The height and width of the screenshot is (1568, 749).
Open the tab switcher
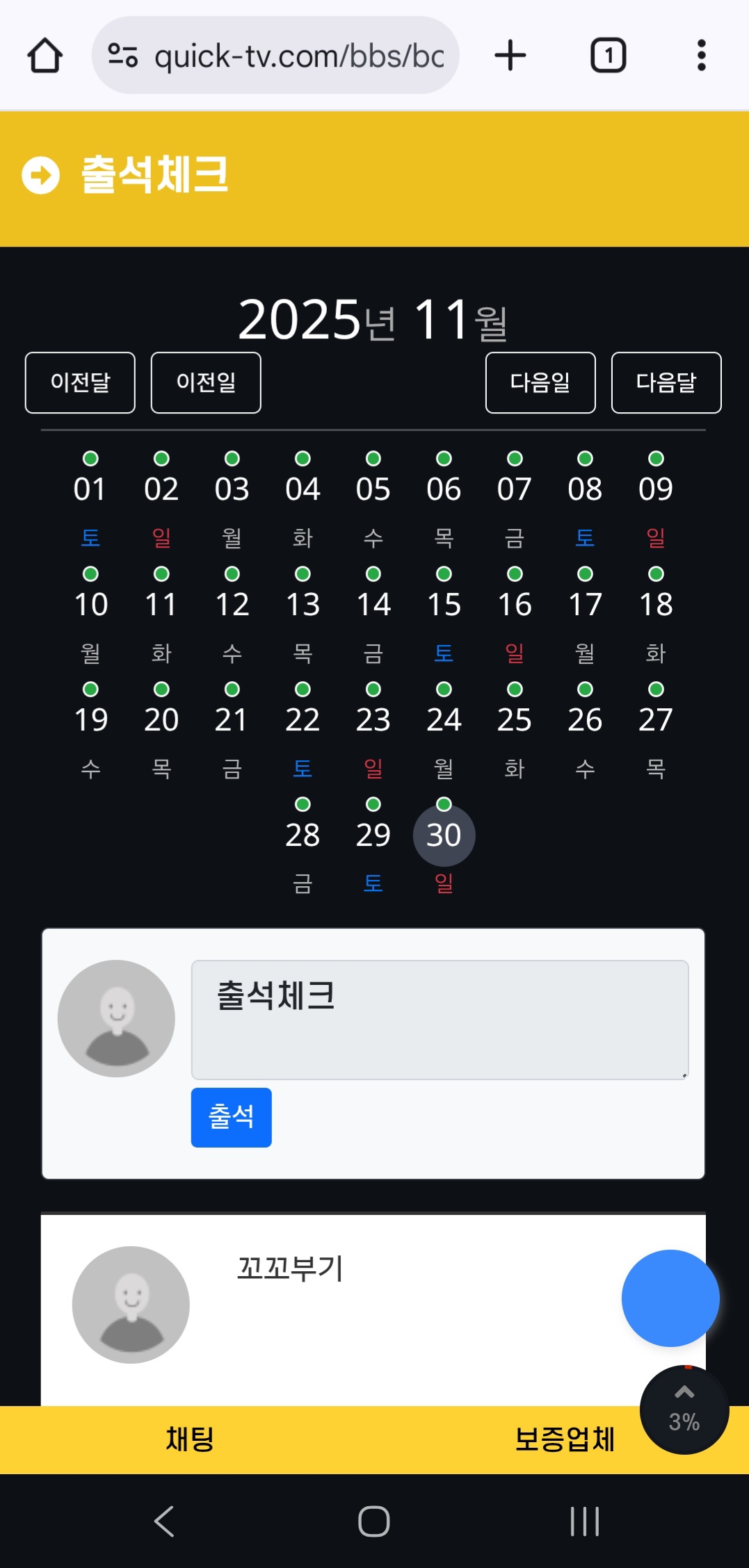(609, 56)
